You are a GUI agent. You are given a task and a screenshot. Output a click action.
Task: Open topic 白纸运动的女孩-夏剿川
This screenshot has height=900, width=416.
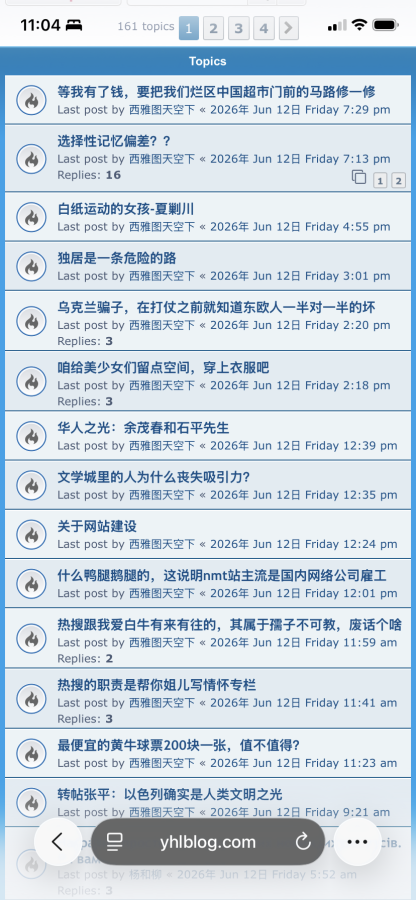[126, 209]
